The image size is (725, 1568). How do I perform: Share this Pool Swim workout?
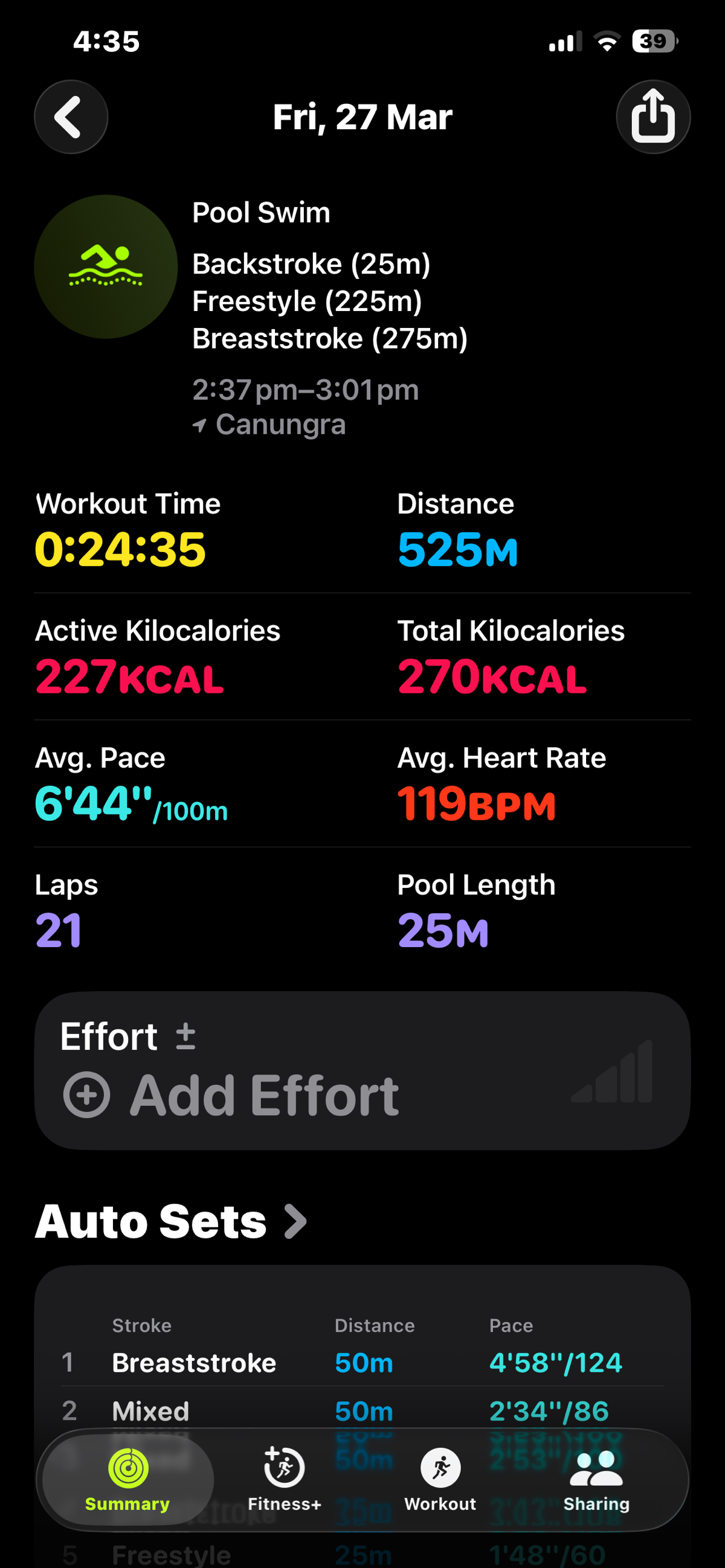pyautogui.click(x=652, y=117)
